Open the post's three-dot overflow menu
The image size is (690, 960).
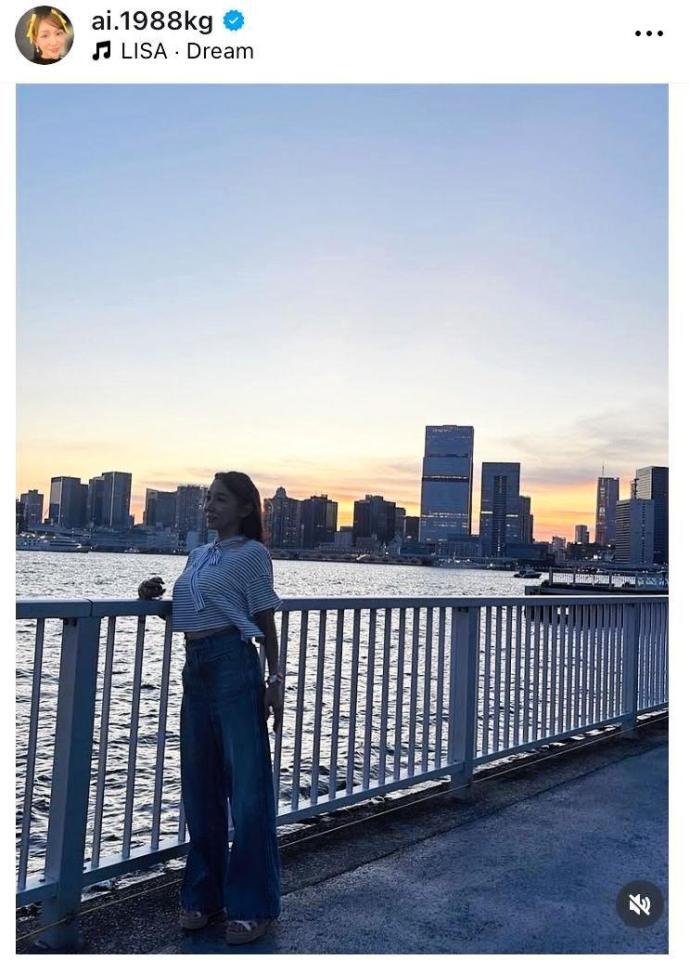click(649, 34)
